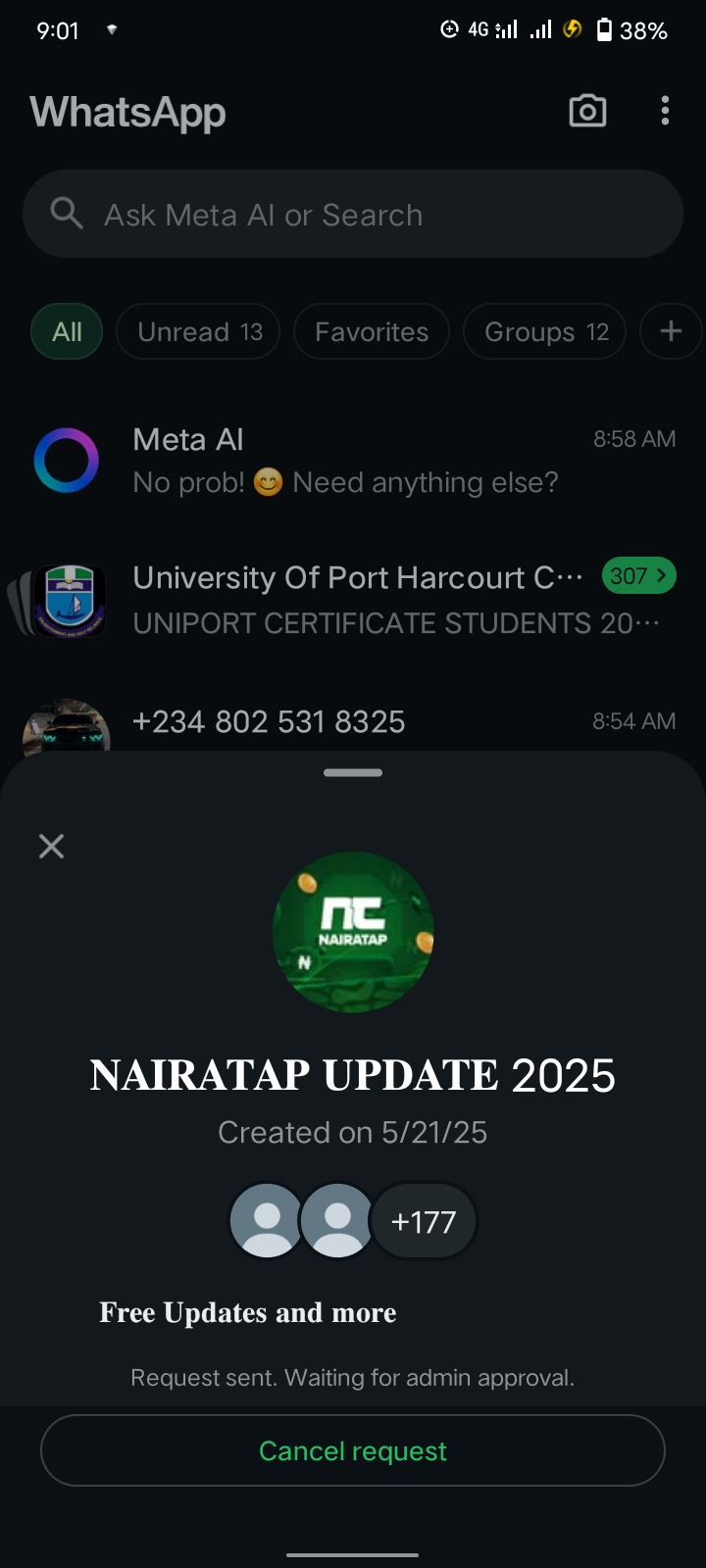Screen dimensions: 706x1568
Task: Select the All filter chip
Action: (67, 331)
